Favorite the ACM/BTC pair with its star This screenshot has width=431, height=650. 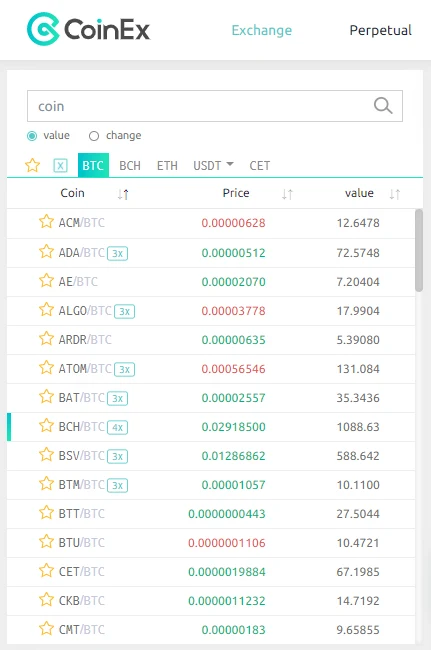tap(46, 222)
